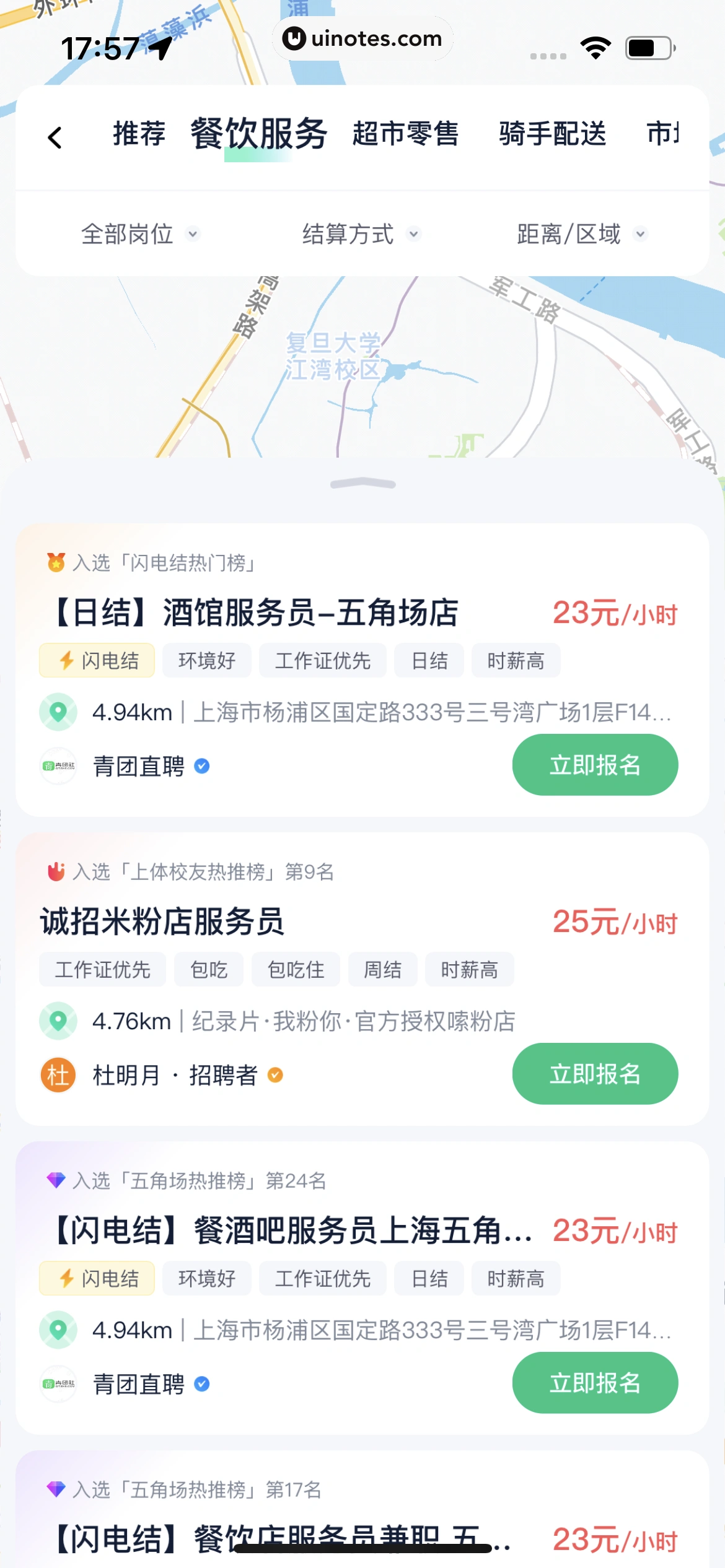Viewport: 725px width, 1568px height.
Task: Open the 餐酒吧服务员上海五角 job card
Action: pyautogui.click(x=291, y=1230)
